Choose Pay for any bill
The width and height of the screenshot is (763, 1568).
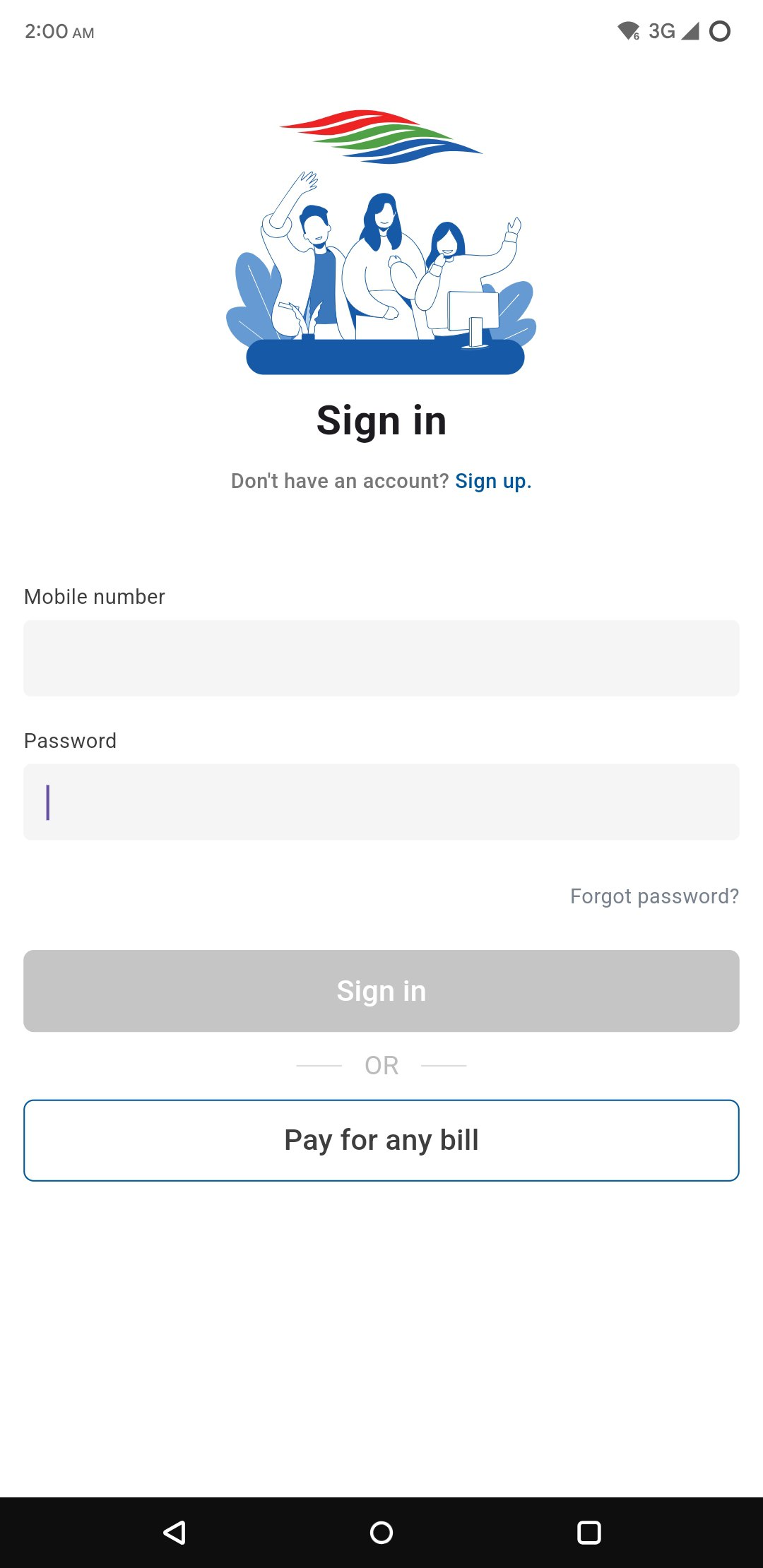[x=381, y=1140]
